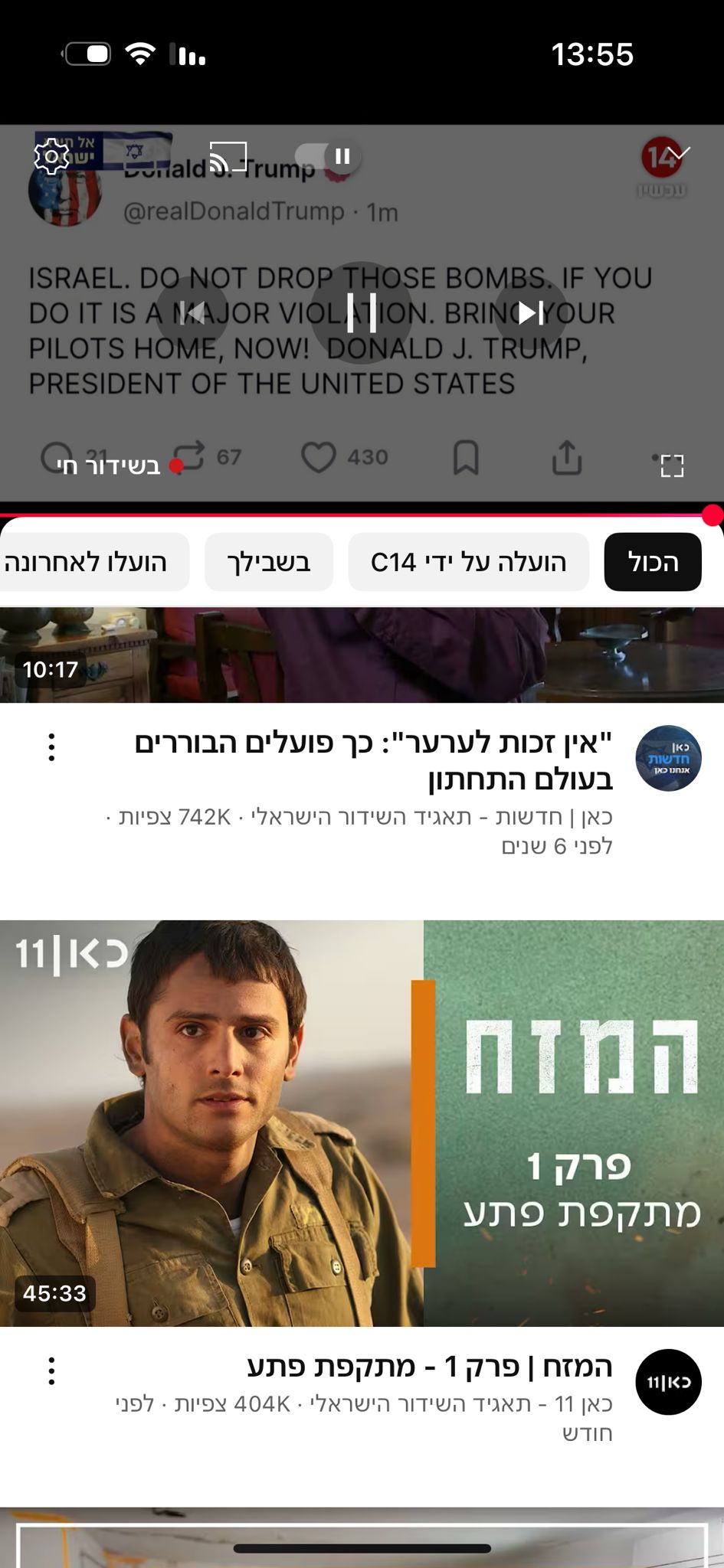Go to the previous video
Image resolution: width=724 pixels, height=1568 pixels.
pyautogui.click(x=192, y=312)
